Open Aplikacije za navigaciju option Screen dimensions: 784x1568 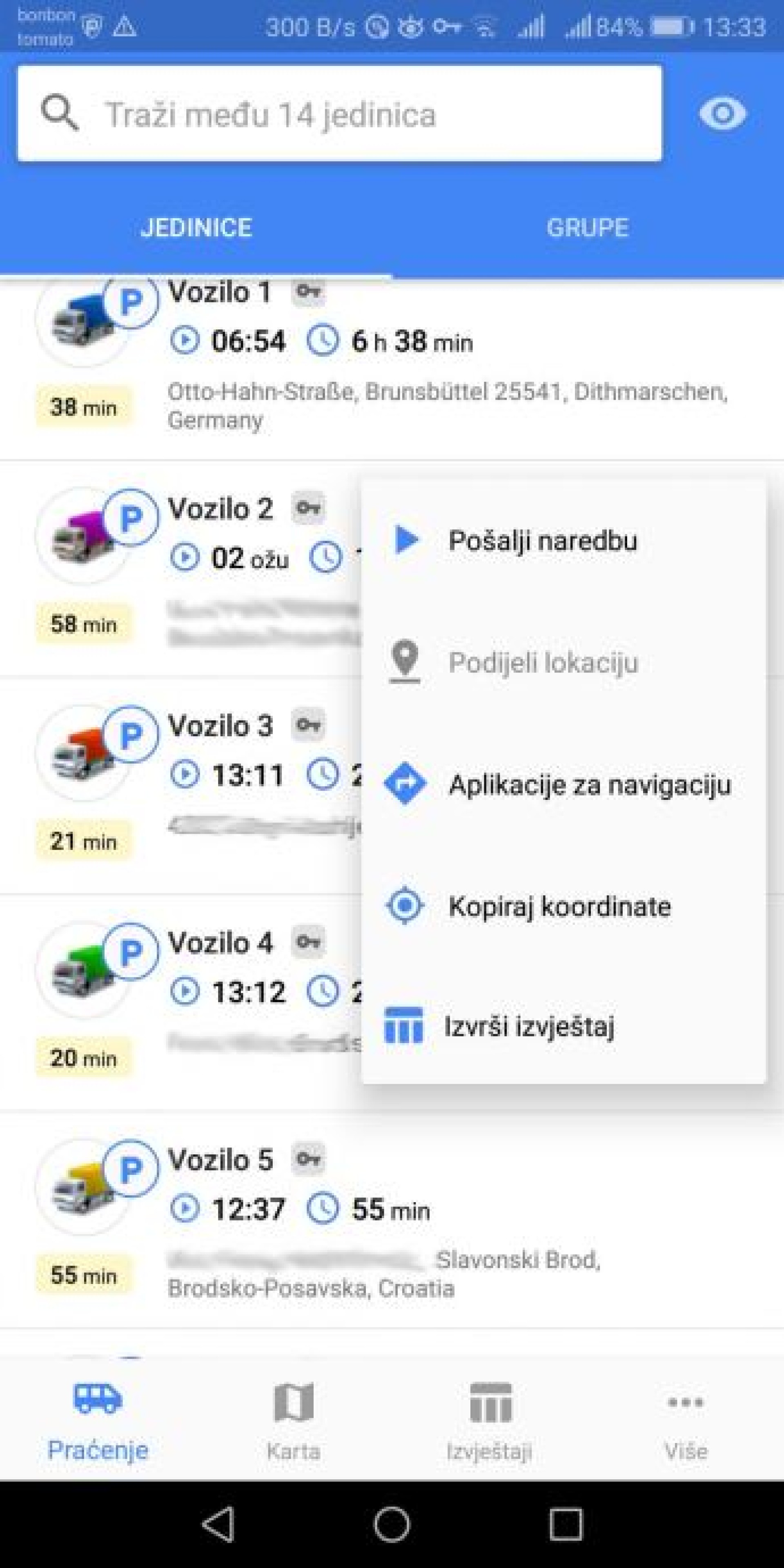[x=563, y=784]
